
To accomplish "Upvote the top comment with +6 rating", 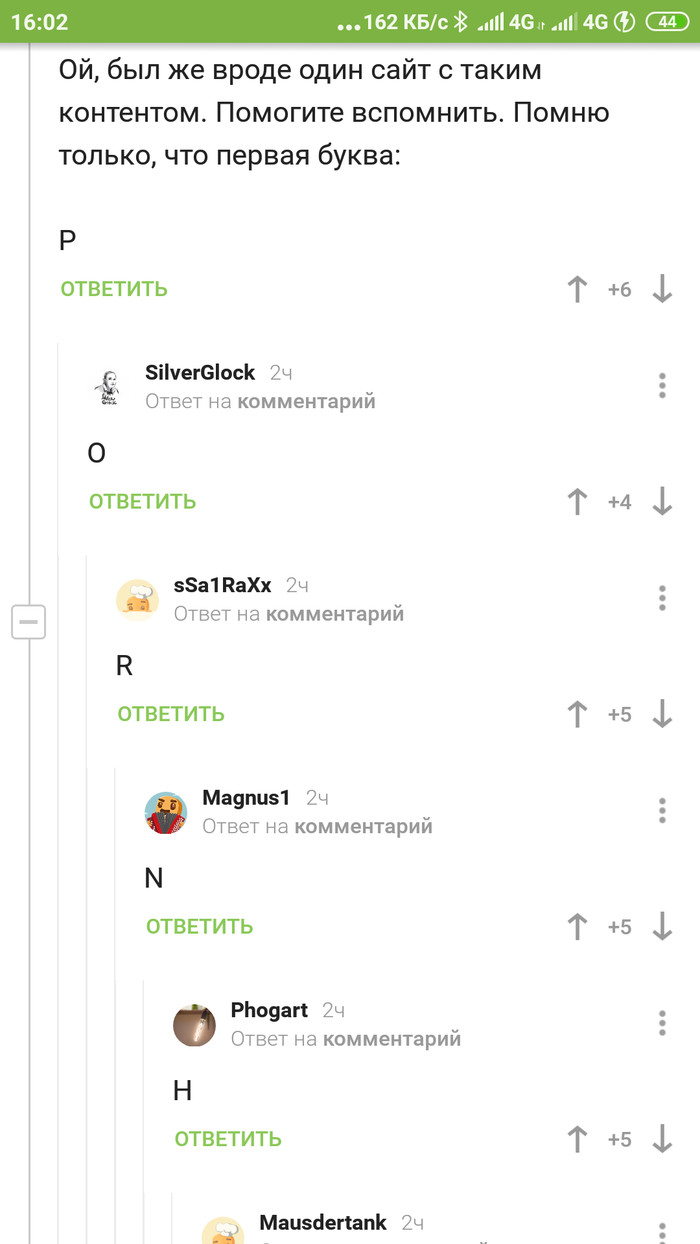I will tap(577, 290).
